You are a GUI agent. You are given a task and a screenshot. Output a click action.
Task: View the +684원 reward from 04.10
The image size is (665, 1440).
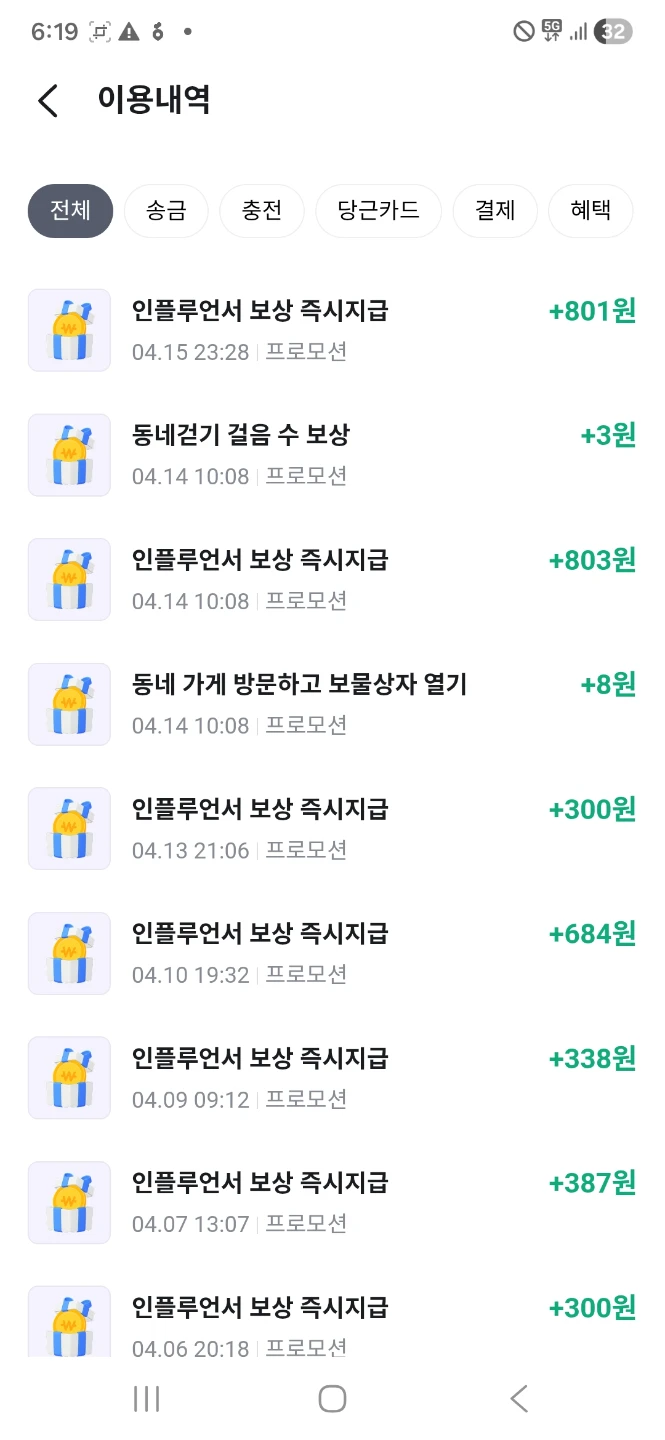pos(332,953)
